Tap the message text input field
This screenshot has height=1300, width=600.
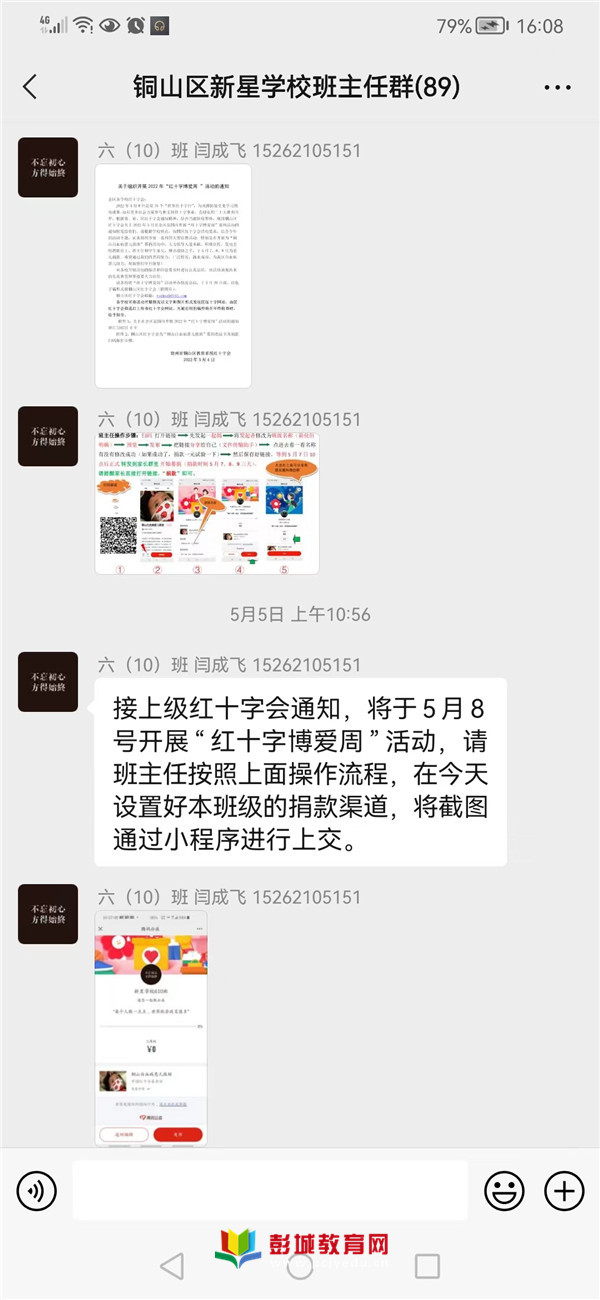[x=270, y=1190]
